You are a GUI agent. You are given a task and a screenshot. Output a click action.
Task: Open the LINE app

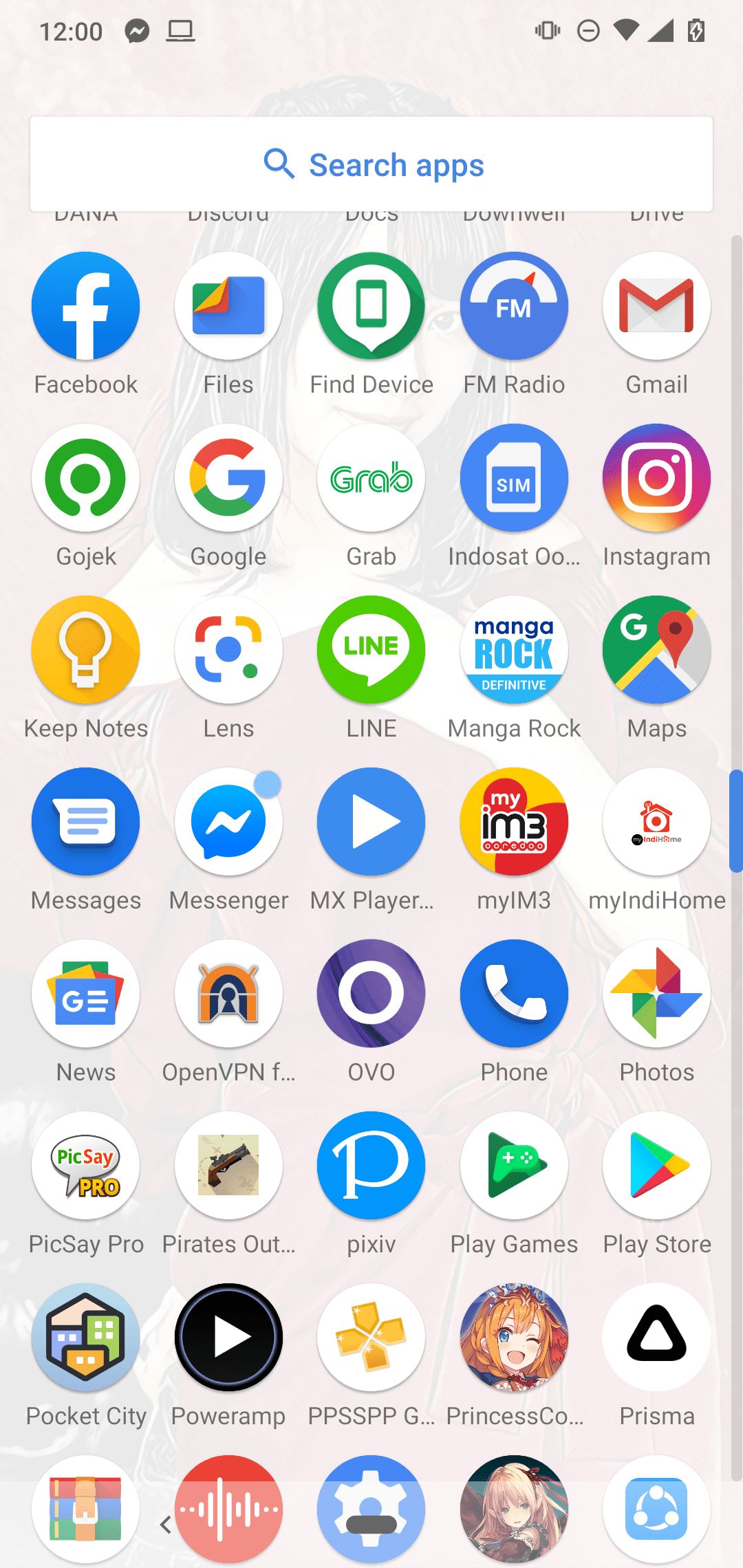[371, 650]
